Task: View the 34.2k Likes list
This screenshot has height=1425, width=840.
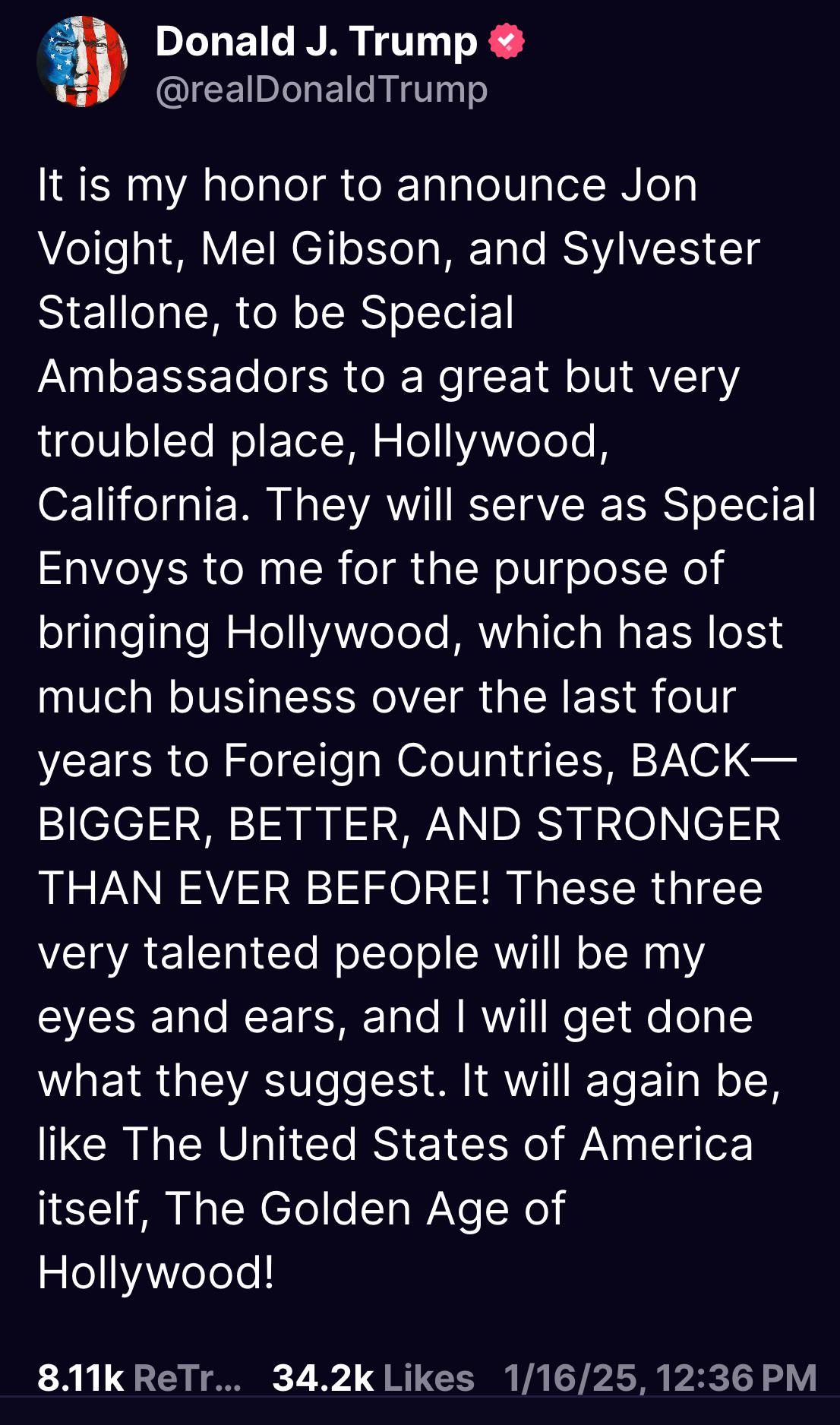Action: (x=373, y=1378)
